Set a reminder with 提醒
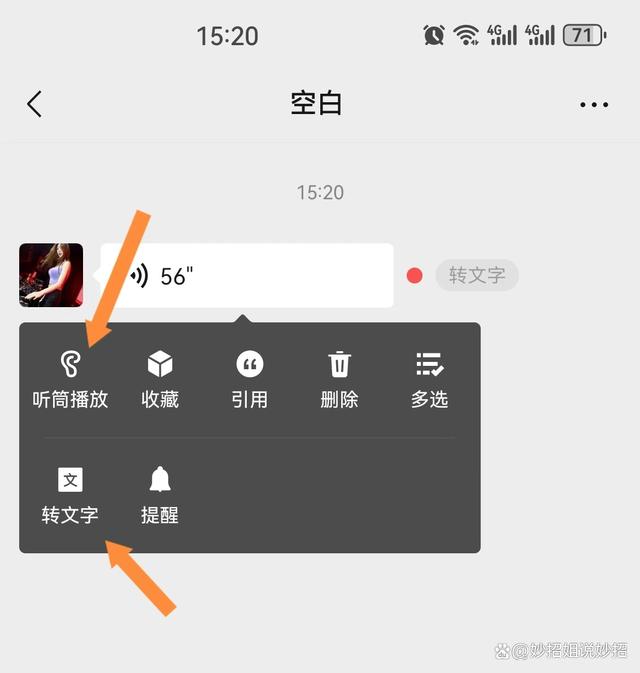640x673 pixels. point(160,495)
